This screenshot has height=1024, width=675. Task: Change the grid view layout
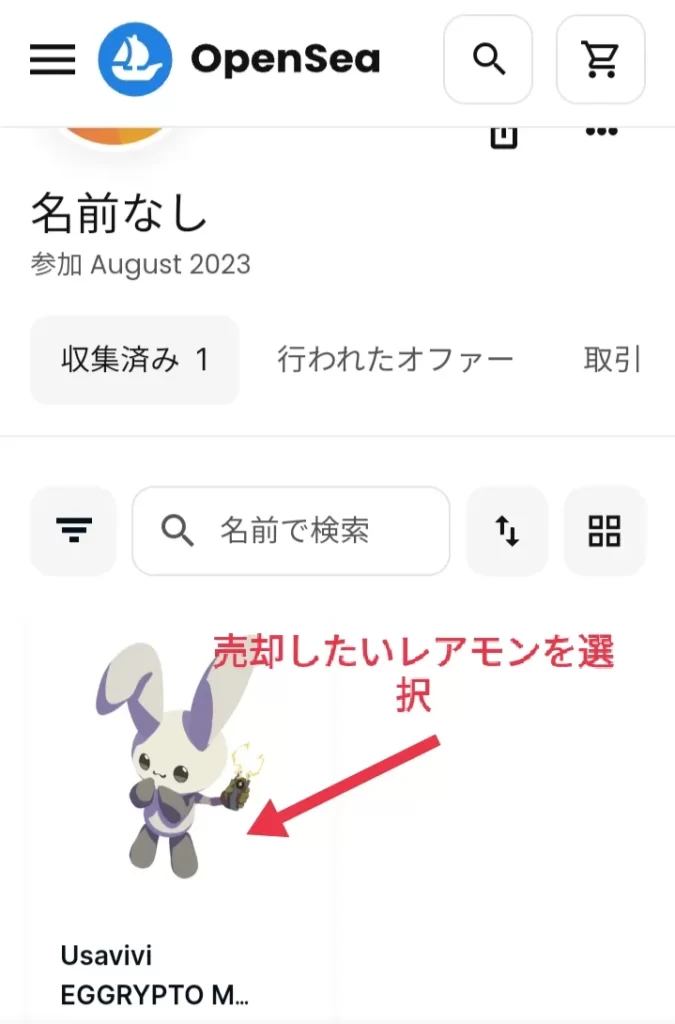coord(604,531)
